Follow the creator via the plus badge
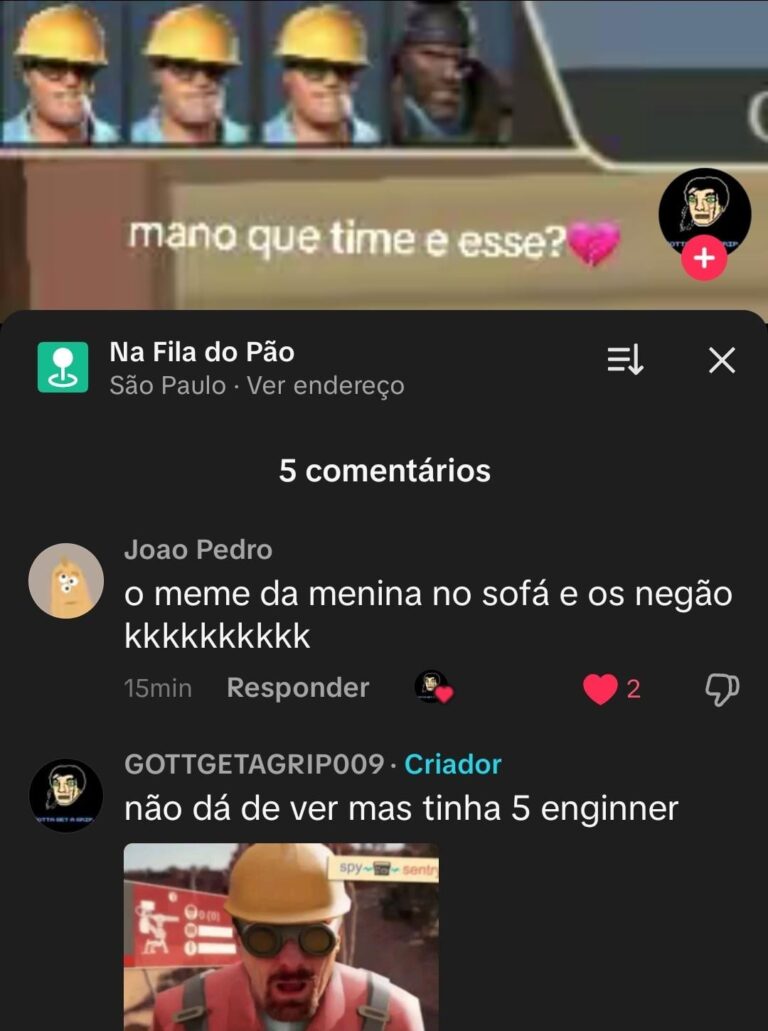This screenshot has height=1031, width=768. click(x=704, y=259)
